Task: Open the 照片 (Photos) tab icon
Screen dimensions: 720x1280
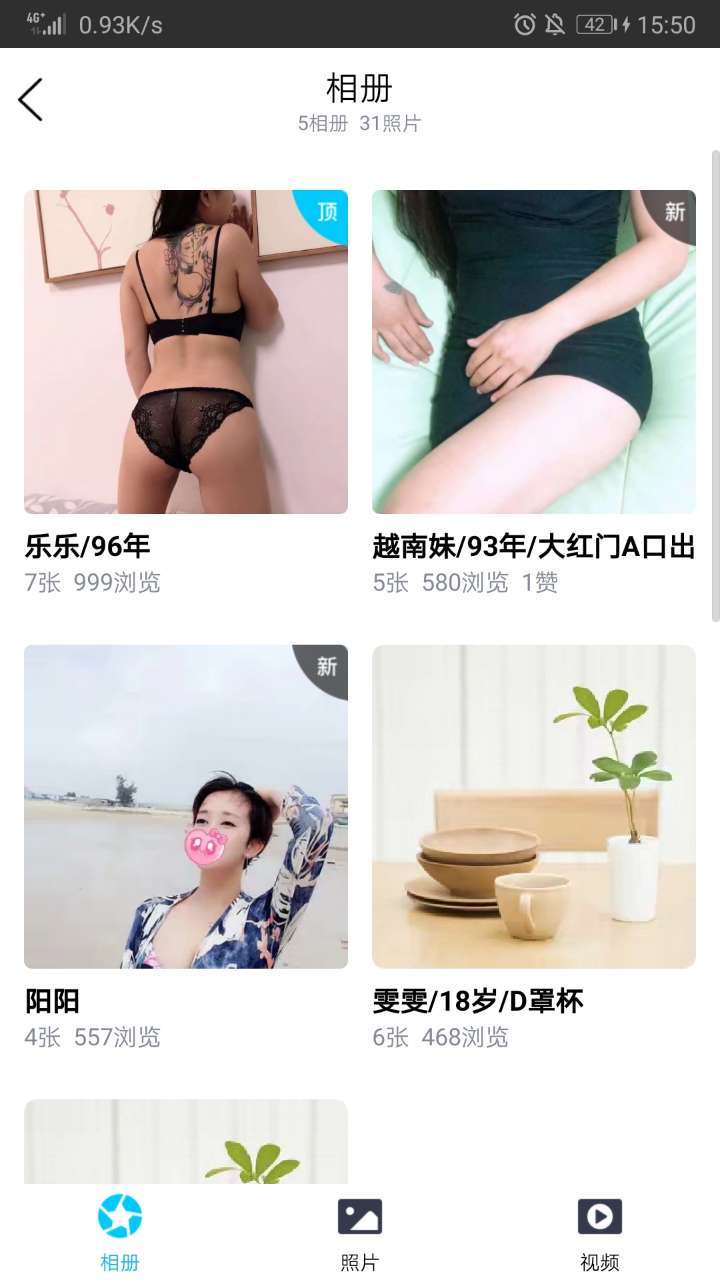Action: (x=359, y=1216)
